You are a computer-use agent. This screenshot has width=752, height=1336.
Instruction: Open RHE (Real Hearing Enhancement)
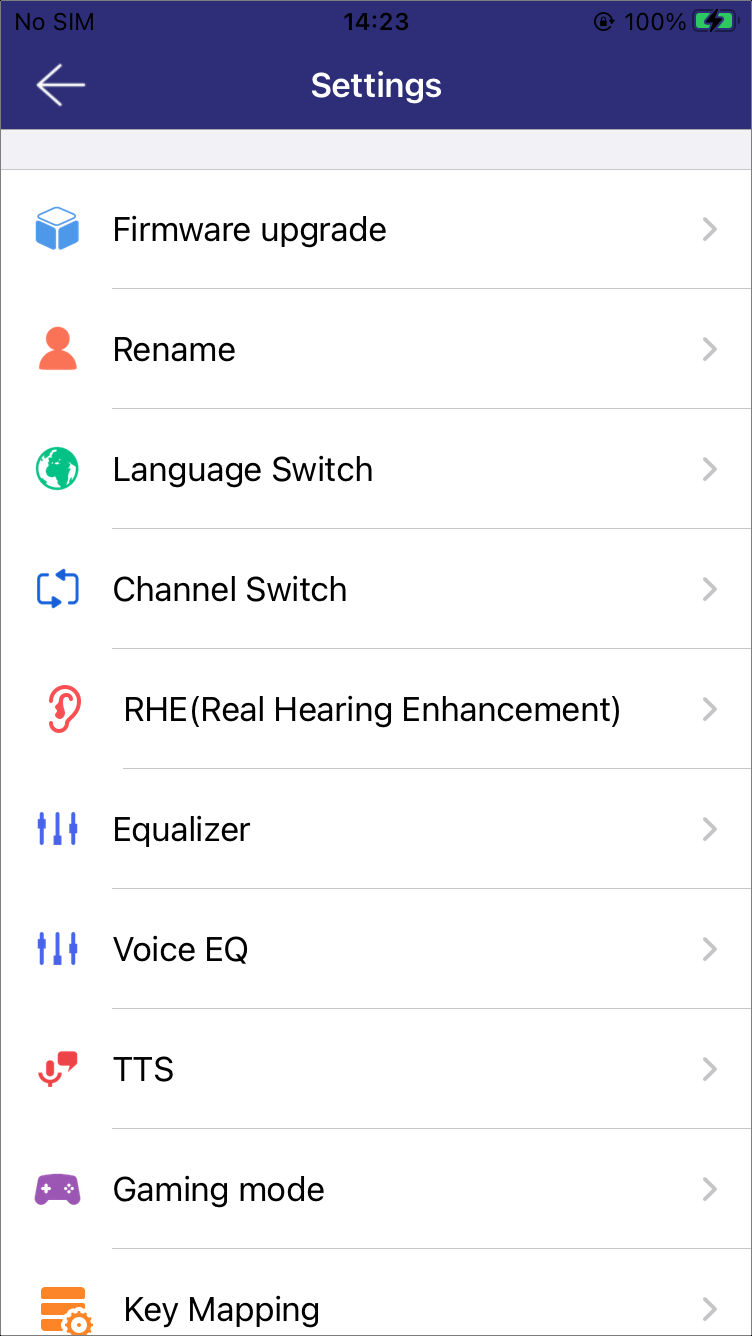click(x=376, y=709)
